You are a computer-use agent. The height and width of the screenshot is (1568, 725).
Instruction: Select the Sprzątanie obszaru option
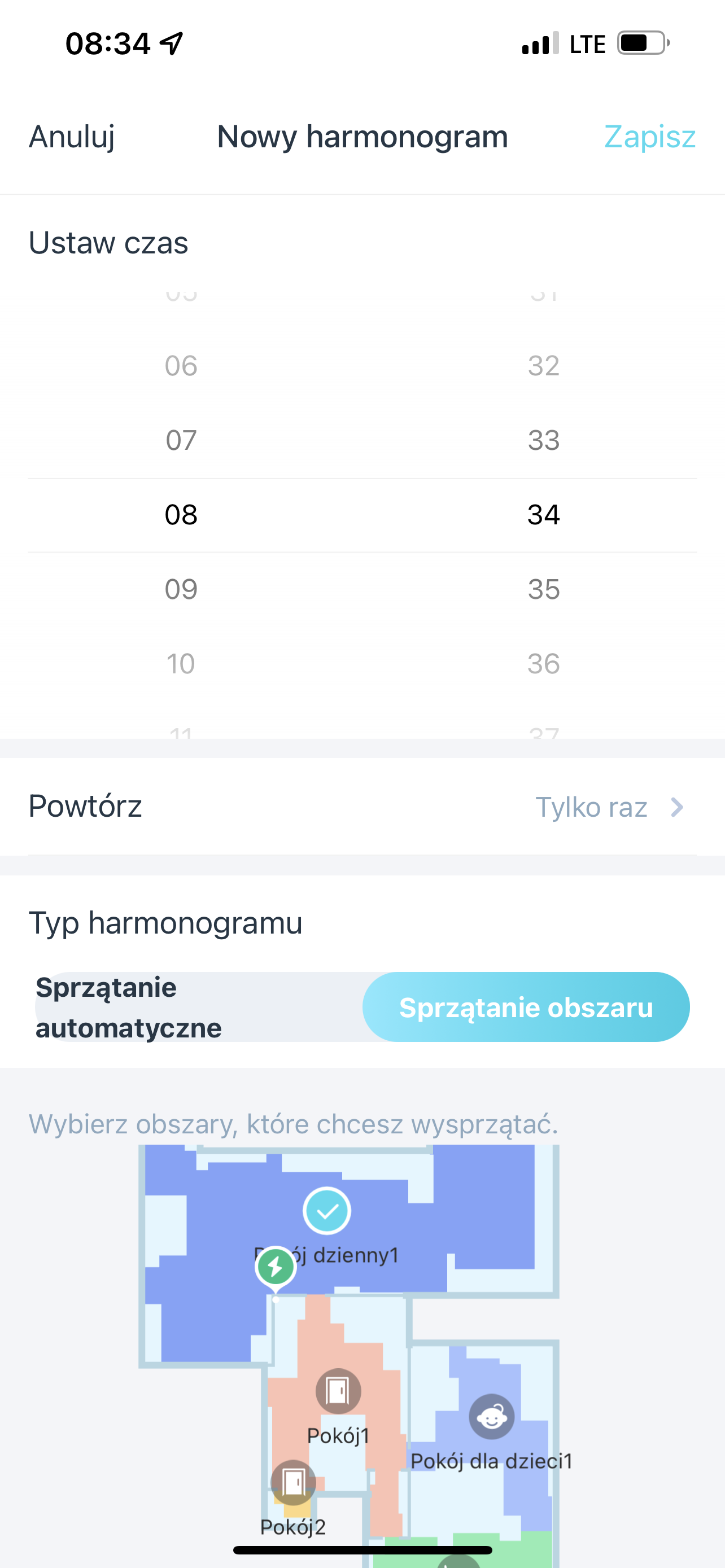526,1007
